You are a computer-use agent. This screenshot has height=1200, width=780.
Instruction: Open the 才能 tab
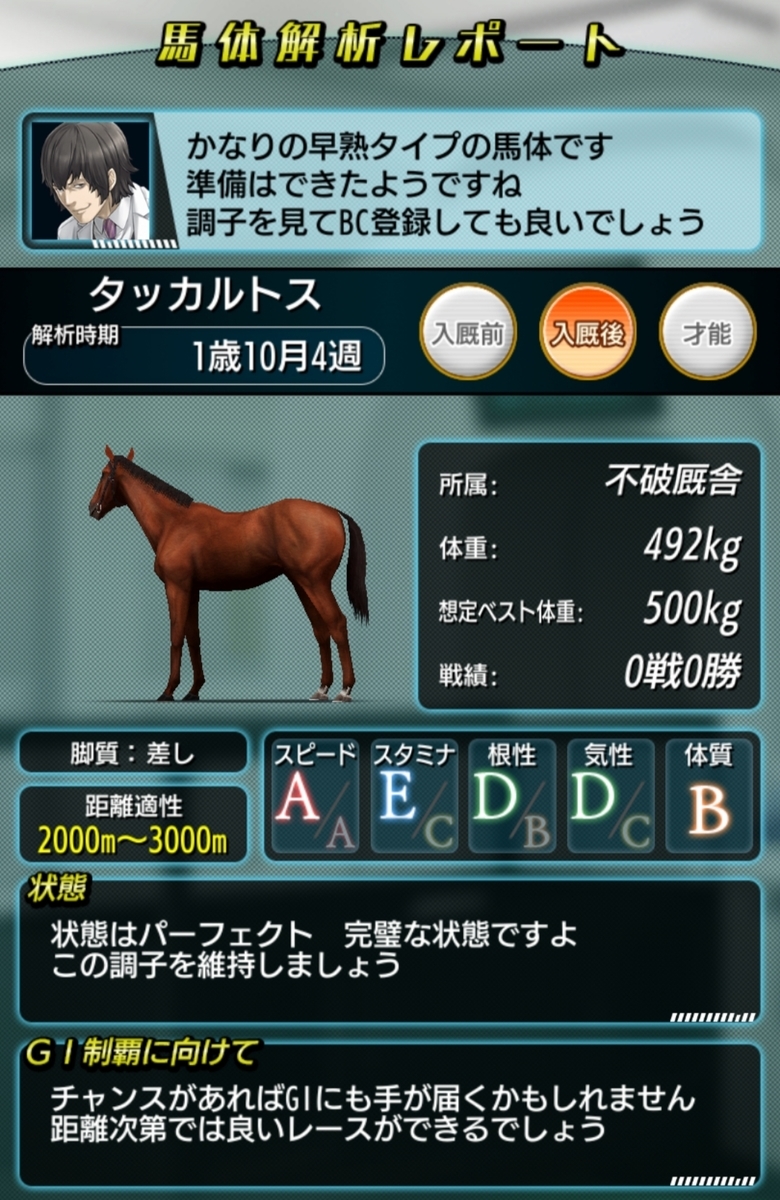point(707,332)
